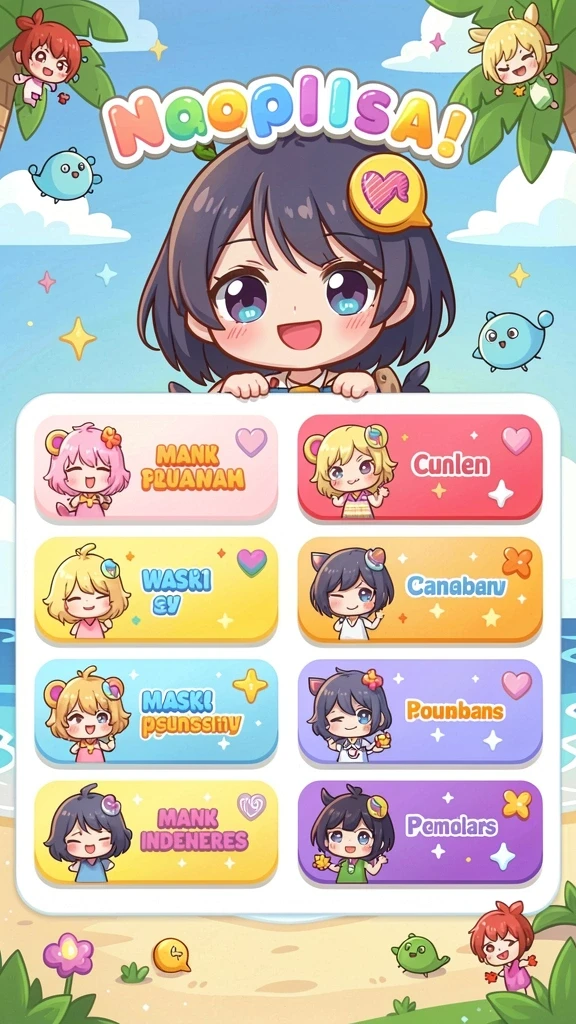Open the blue Maski Psunssiny button
The image size is (576, 1024).
156,712
